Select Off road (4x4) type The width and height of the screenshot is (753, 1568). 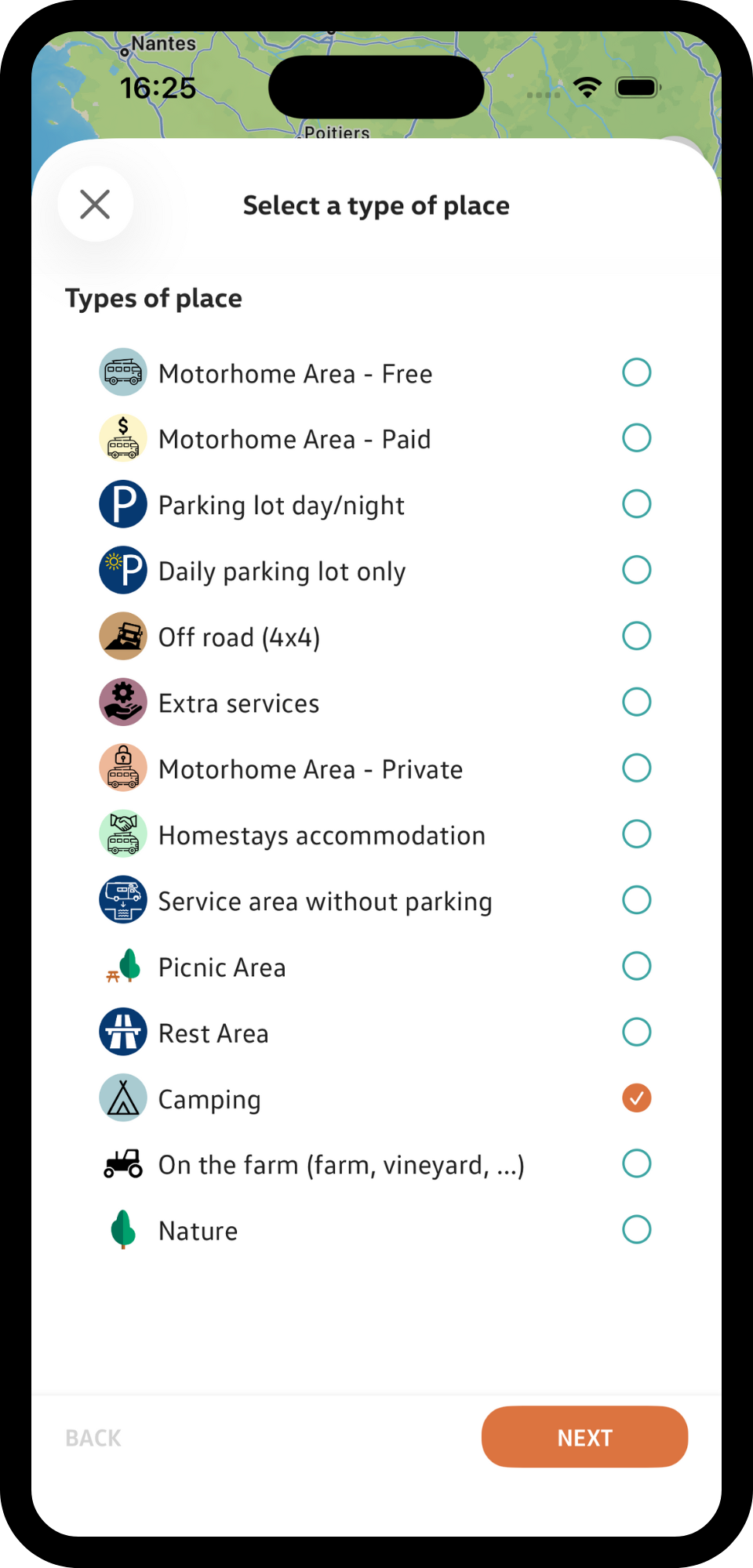[636, 637]
